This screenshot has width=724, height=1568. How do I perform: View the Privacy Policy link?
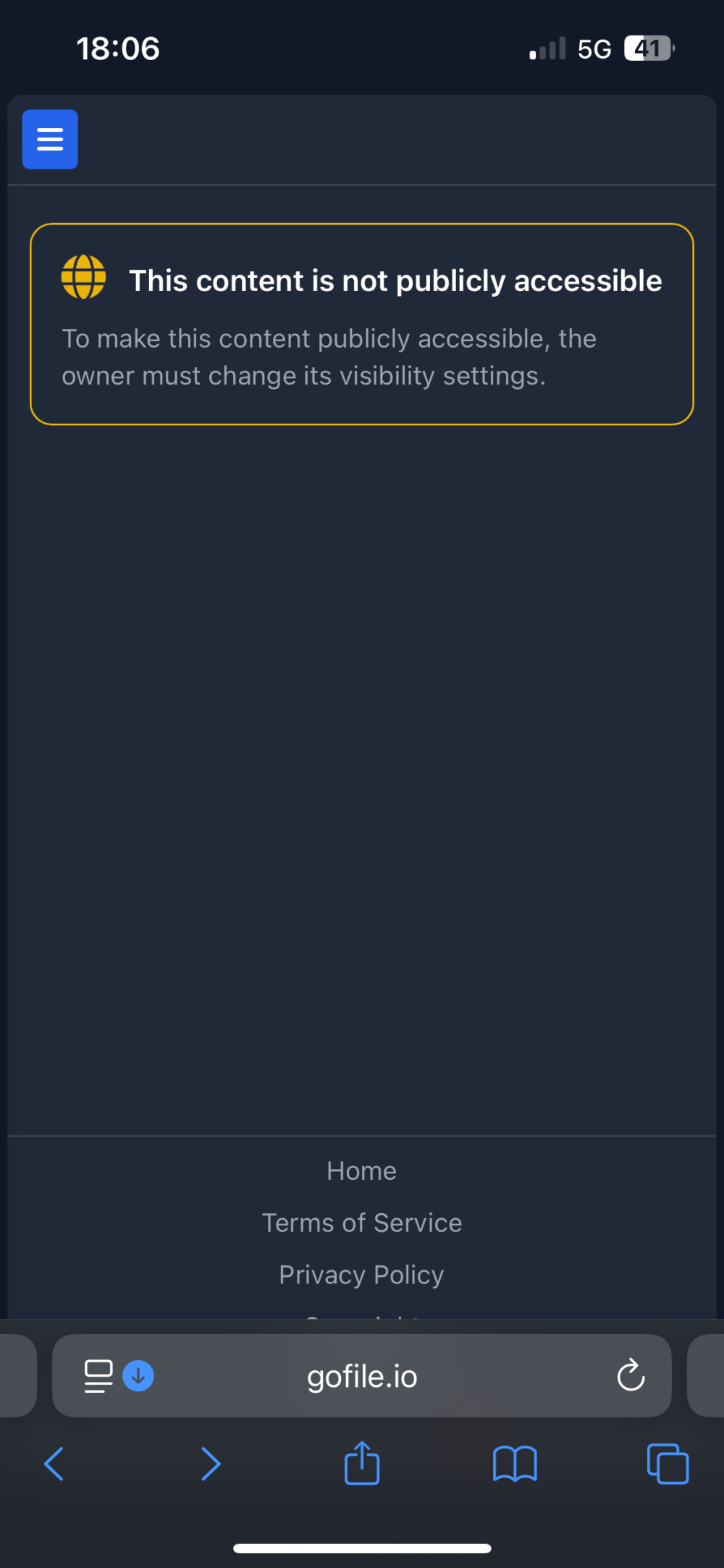click(x=361, y=1275)
